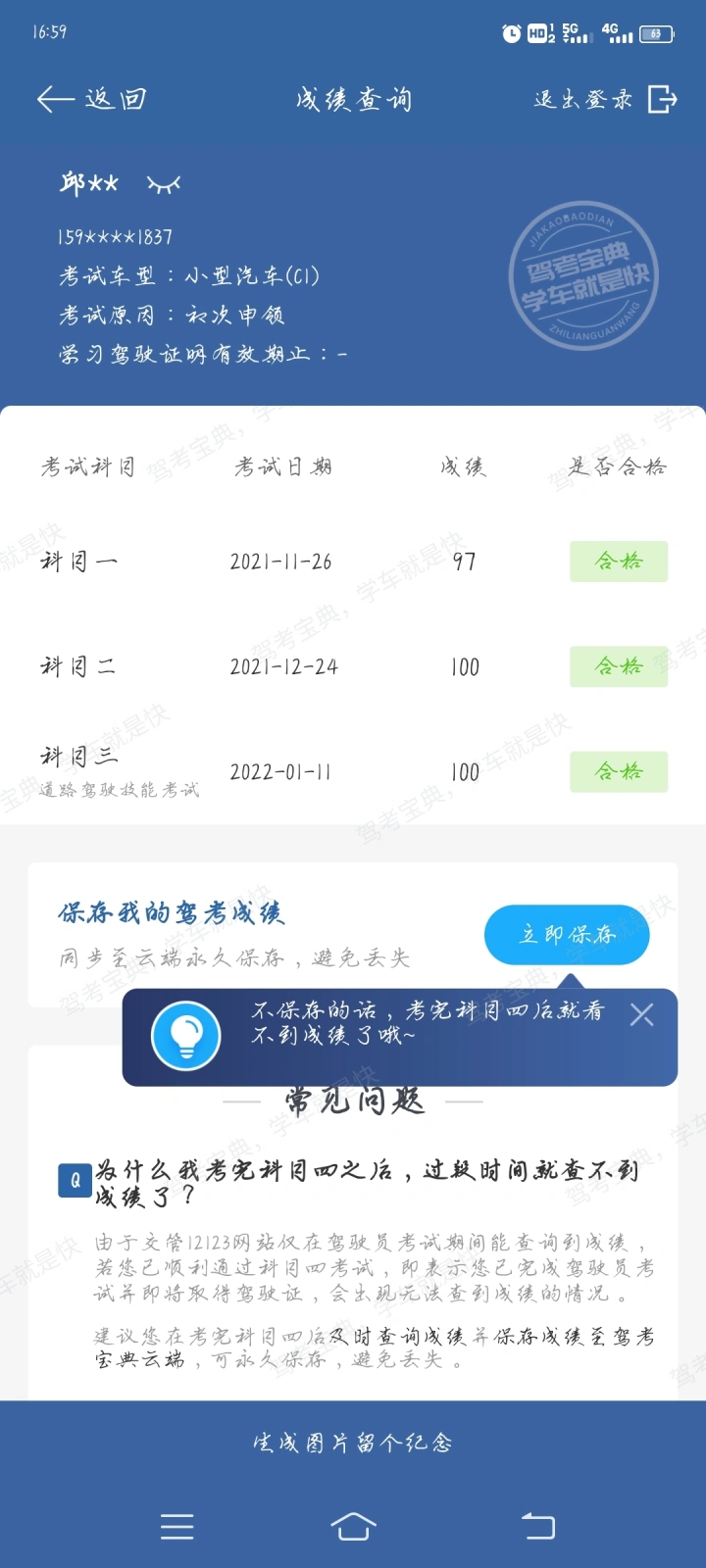Tap 立即保存 to save exam scores

coord(567,935)
